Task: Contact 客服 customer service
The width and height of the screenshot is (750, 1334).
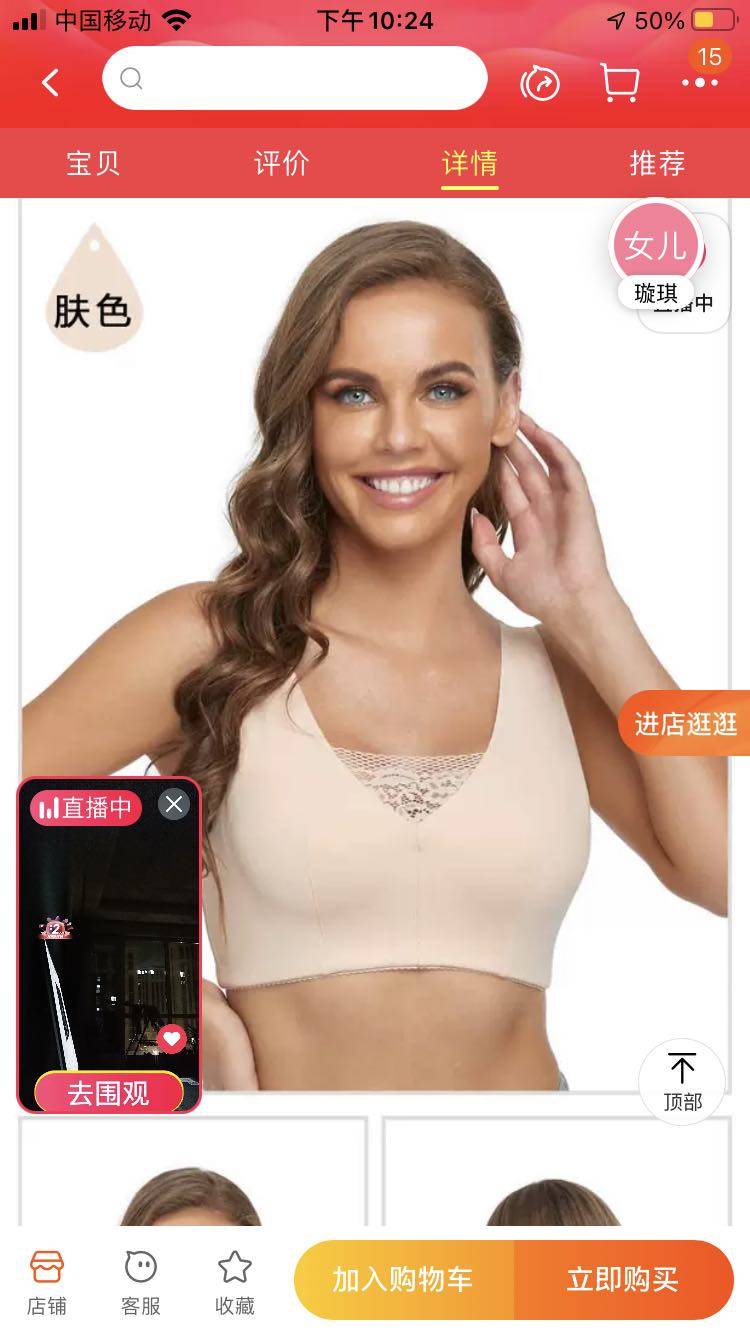Action: tap(141, 1282)
